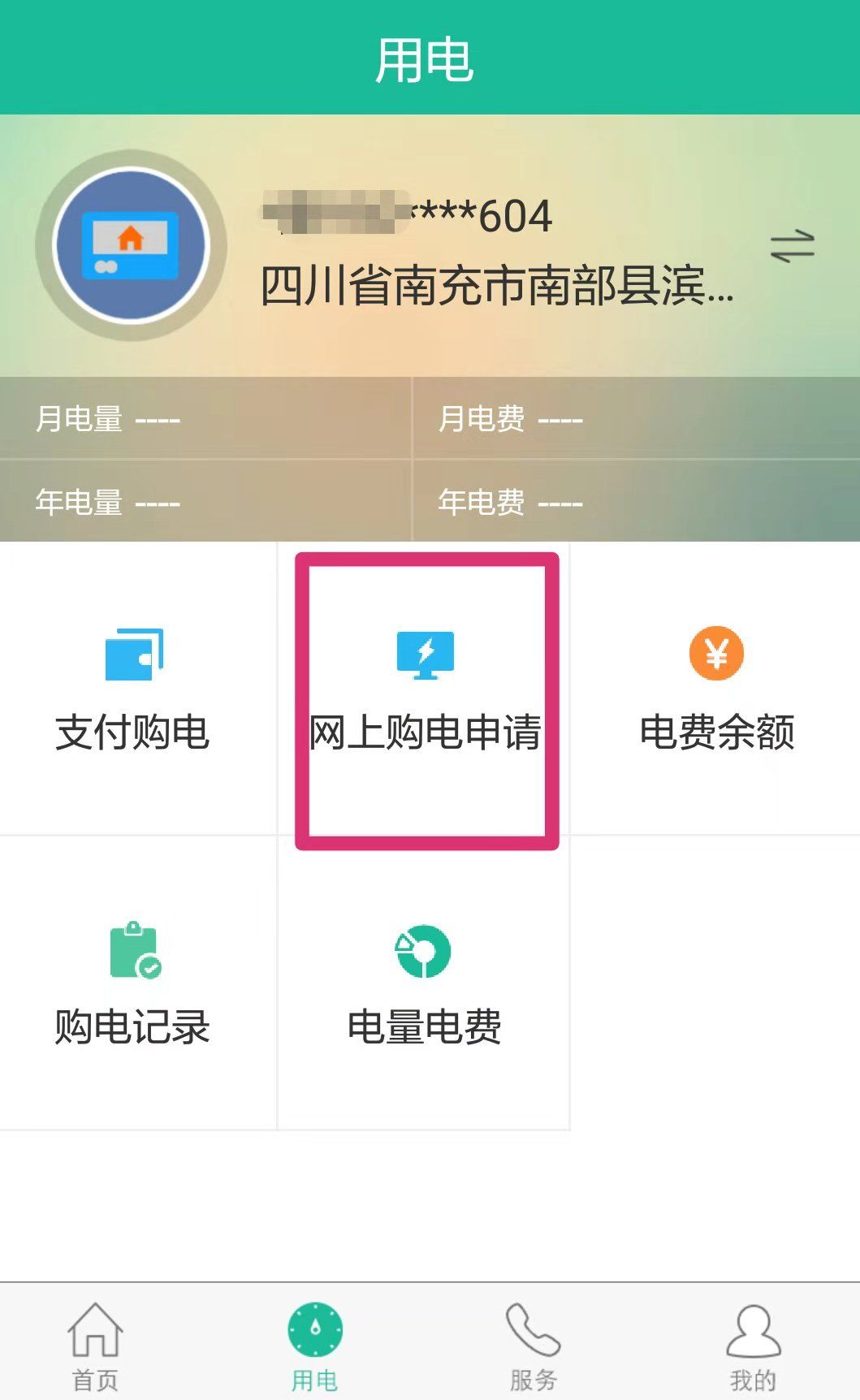
Task: View 购电记录 purchase history
Action: [x=134, y=983]
